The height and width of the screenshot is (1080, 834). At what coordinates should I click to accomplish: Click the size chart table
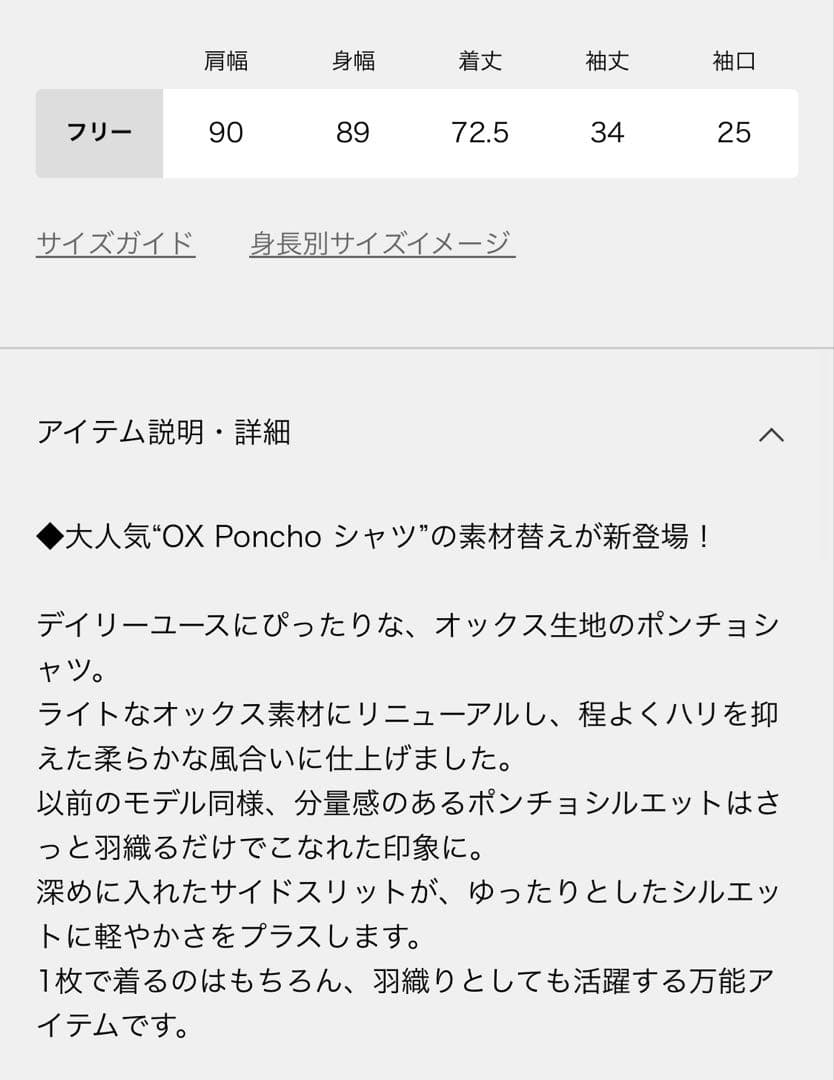point(417,110)
